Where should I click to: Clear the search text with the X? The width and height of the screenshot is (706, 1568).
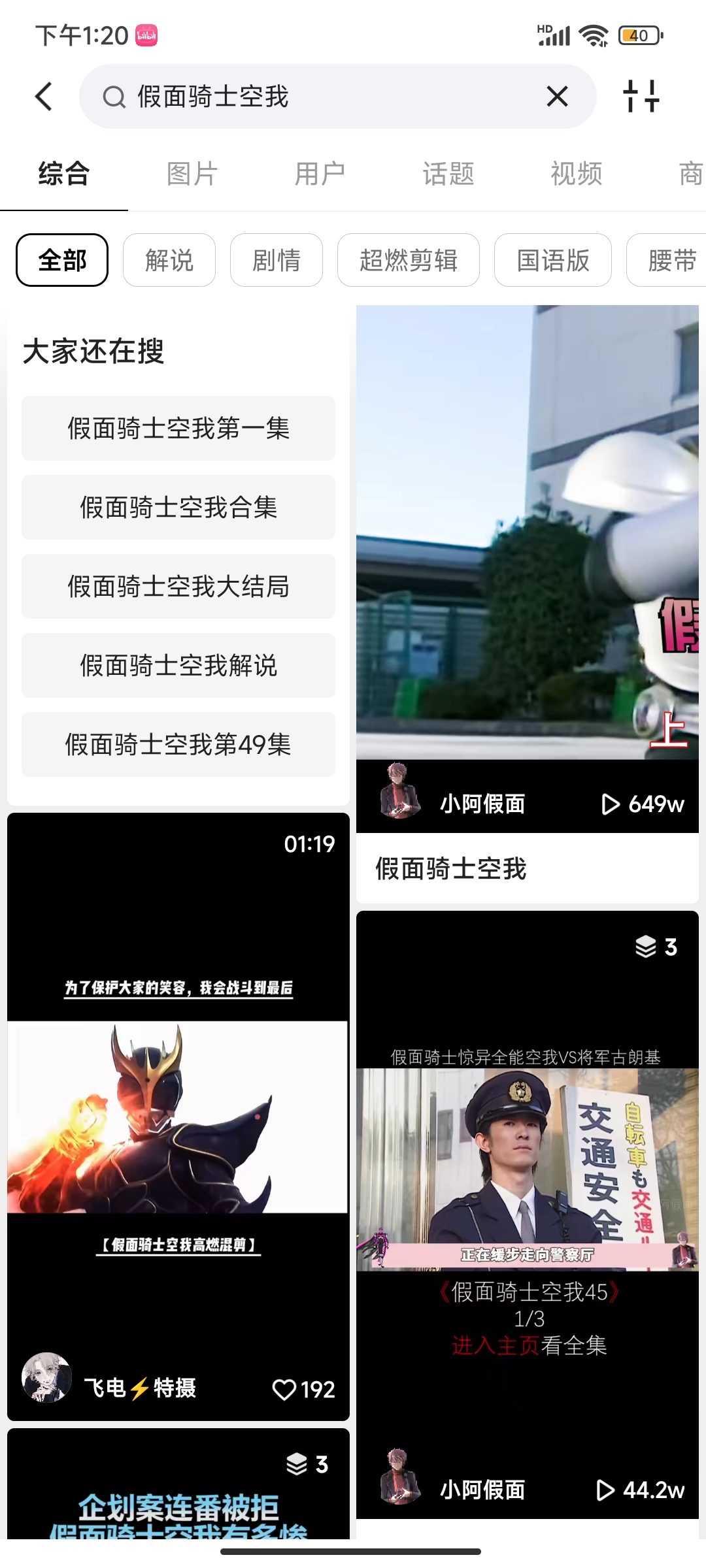tap(557, 97)
